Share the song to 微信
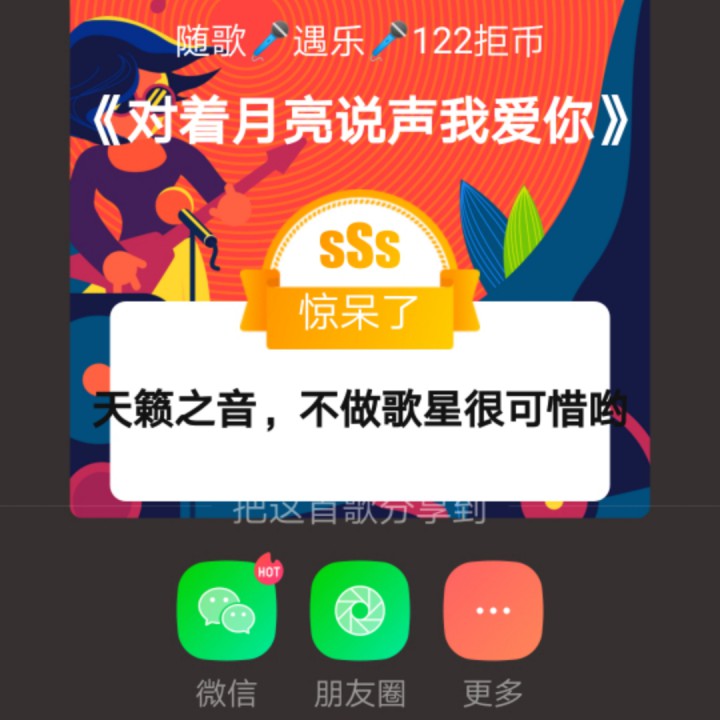This screenshot has height=720, width=720. coord(227,611)
